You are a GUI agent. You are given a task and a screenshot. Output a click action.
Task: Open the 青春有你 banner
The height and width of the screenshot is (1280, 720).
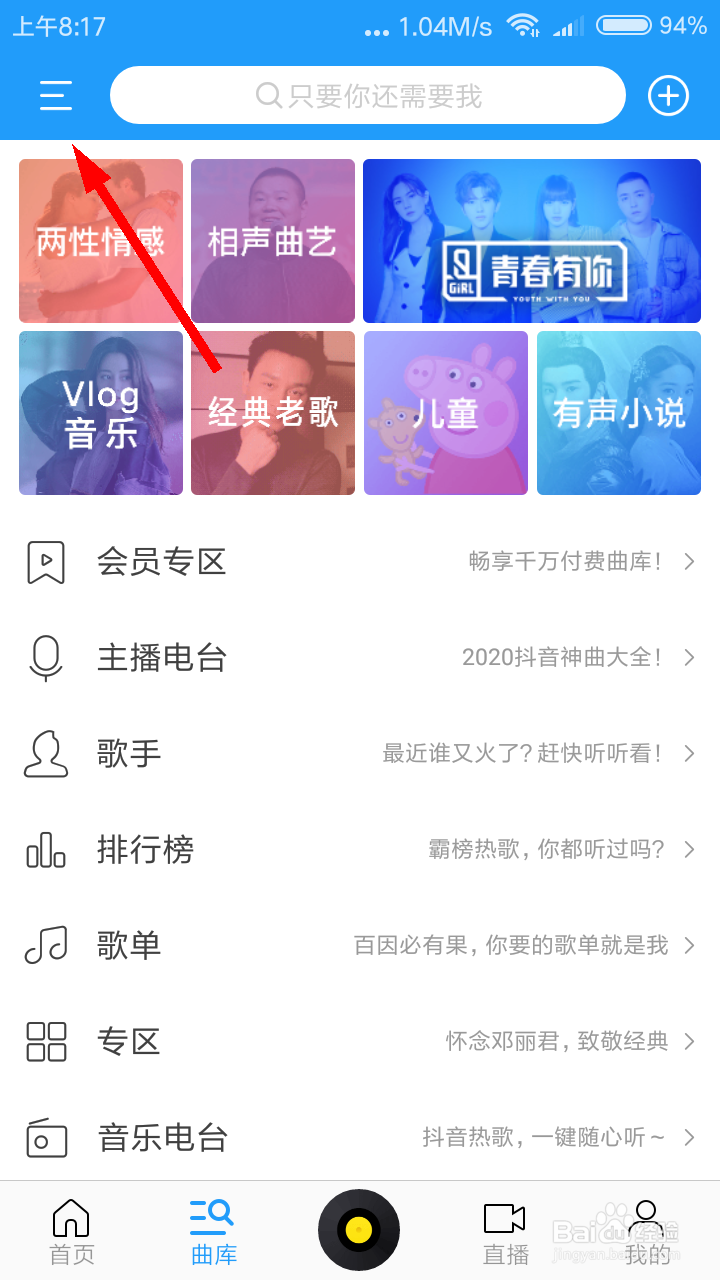click(531, 241)
